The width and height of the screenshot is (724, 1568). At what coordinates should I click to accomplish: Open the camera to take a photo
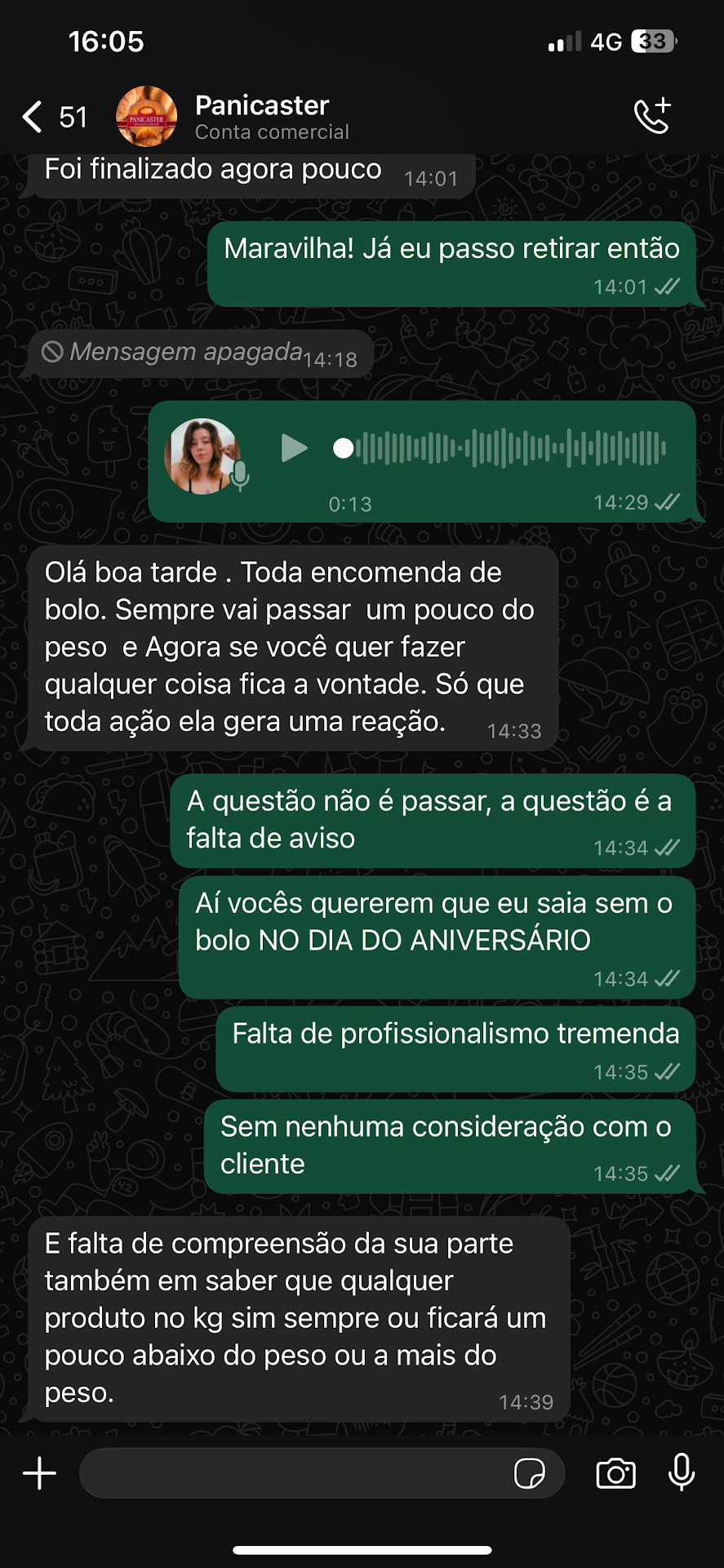pyautogui.click(x=615, y=1473)
